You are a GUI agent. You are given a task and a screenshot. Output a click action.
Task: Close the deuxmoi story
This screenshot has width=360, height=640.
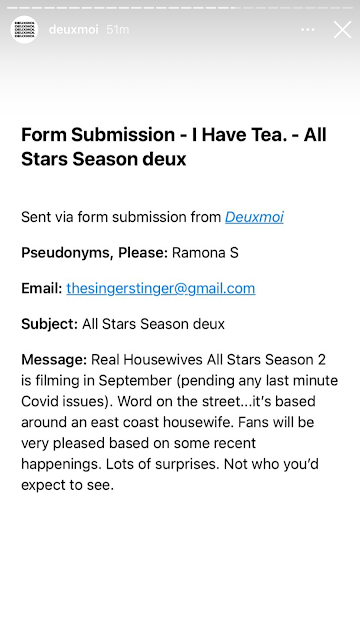[342, 30]
